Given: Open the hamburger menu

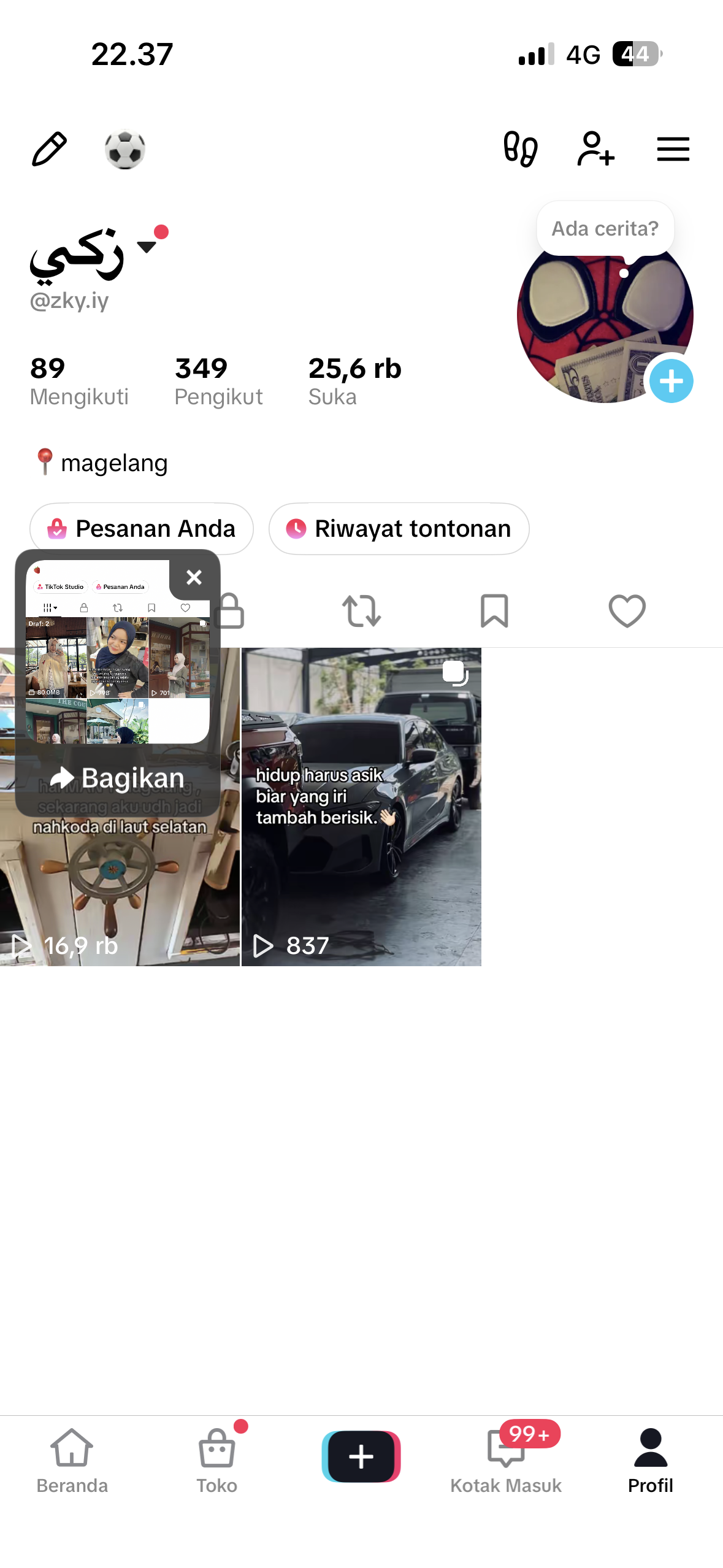Looking at the screenshot, I should [x=673, y=149].
